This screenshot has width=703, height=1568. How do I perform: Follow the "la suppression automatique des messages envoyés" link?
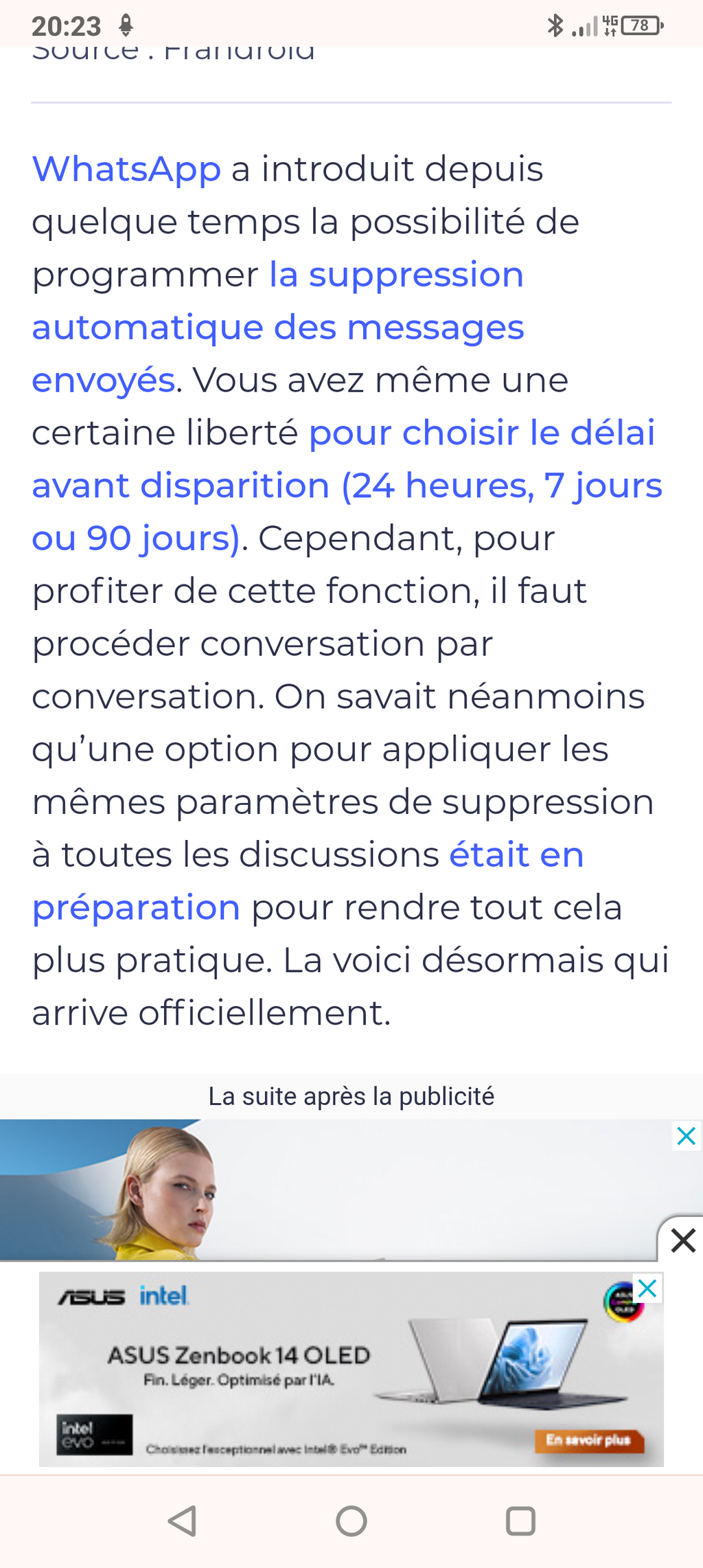278,327
